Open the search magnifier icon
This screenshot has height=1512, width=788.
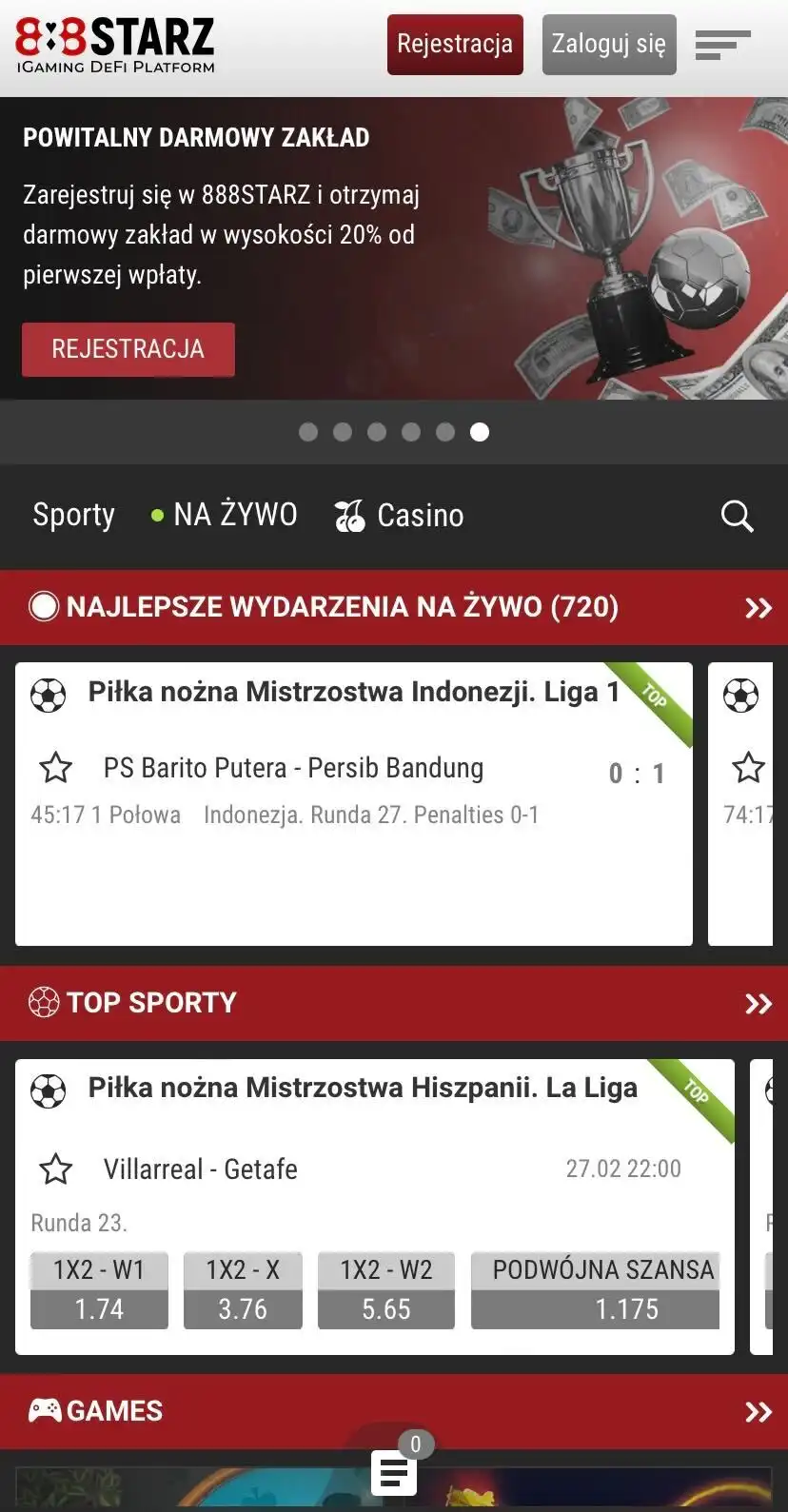coord(737,516)
